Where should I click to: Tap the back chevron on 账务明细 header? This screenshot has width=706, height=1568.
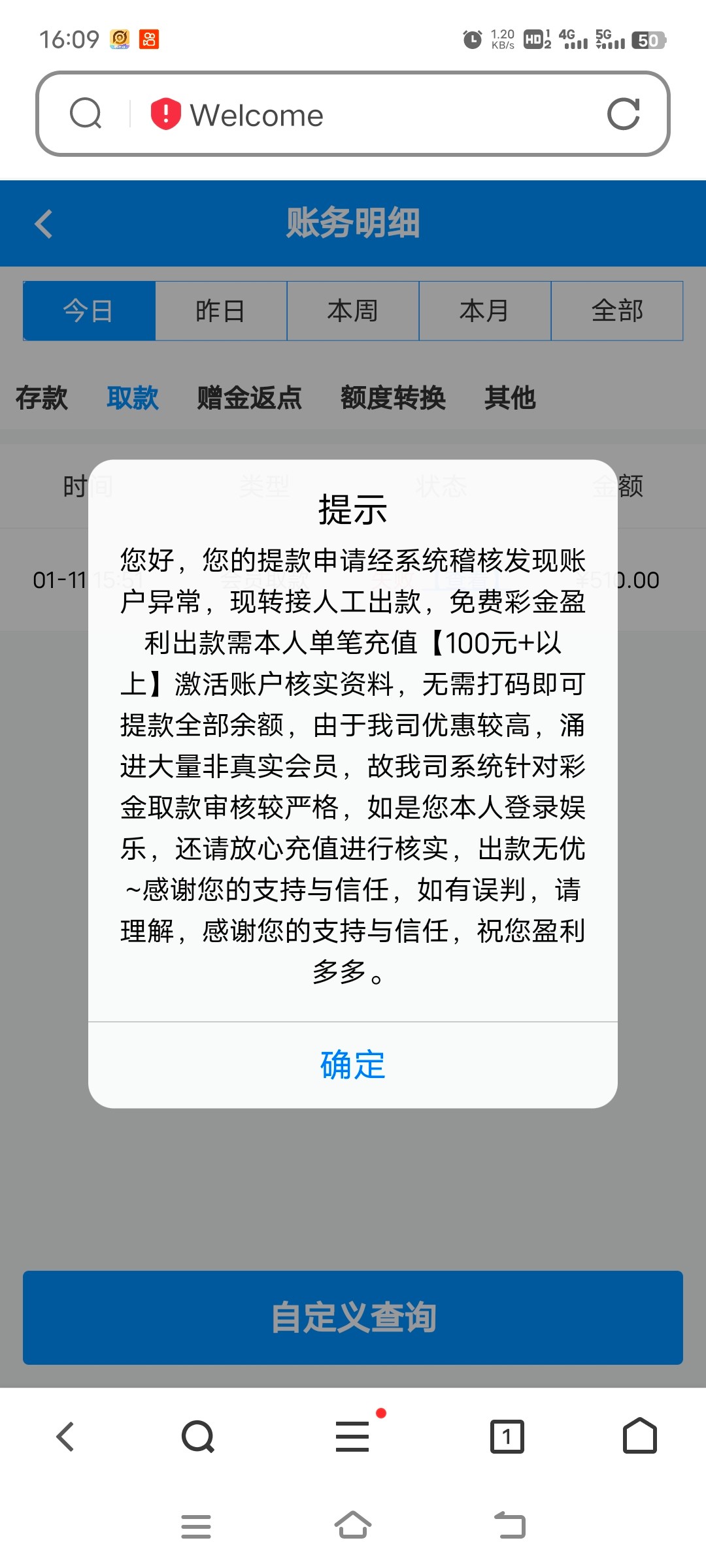(43, 223)
